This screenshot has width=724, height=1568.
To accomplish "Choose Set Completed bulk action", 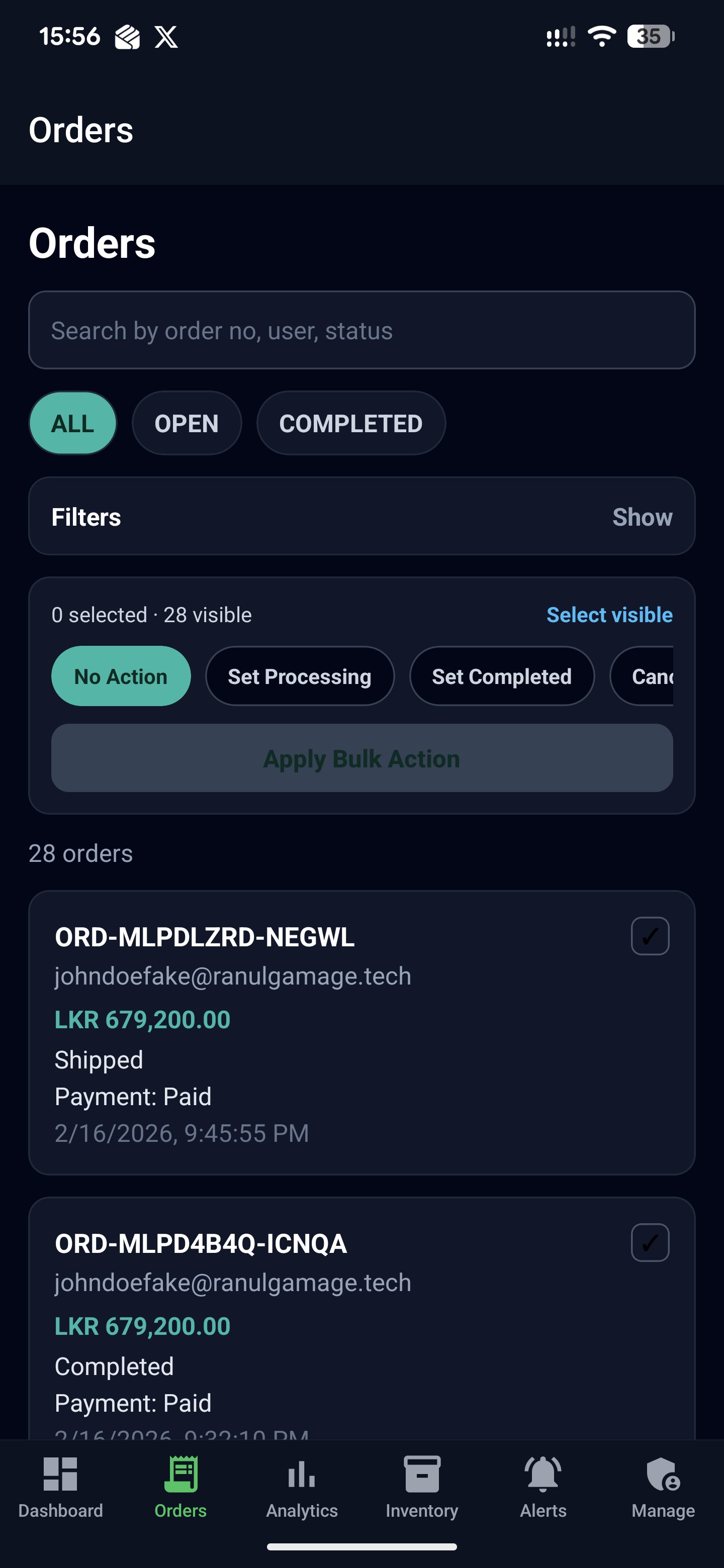I will tap(502, 675).
